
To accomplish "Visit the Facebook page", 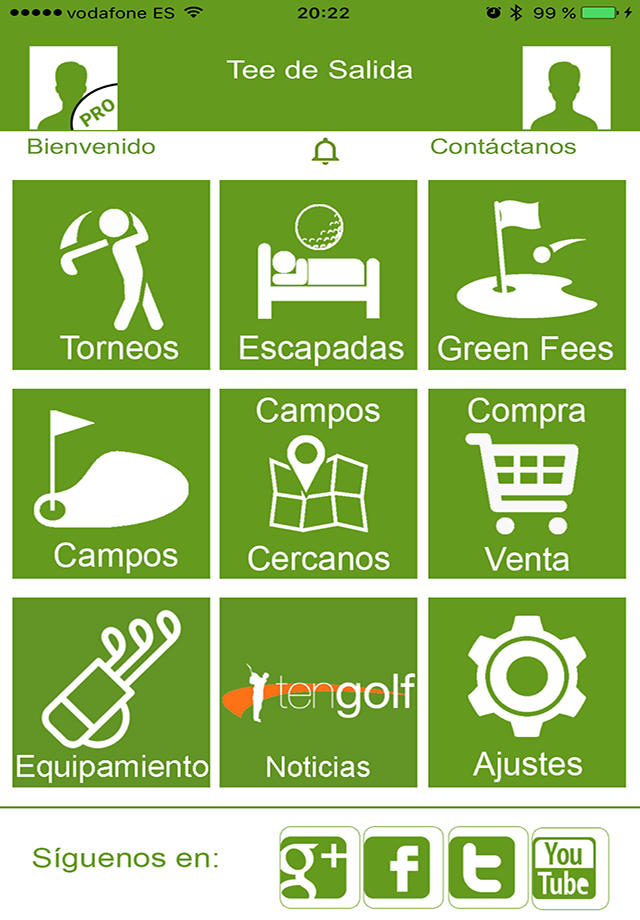I will pos(403,866).
